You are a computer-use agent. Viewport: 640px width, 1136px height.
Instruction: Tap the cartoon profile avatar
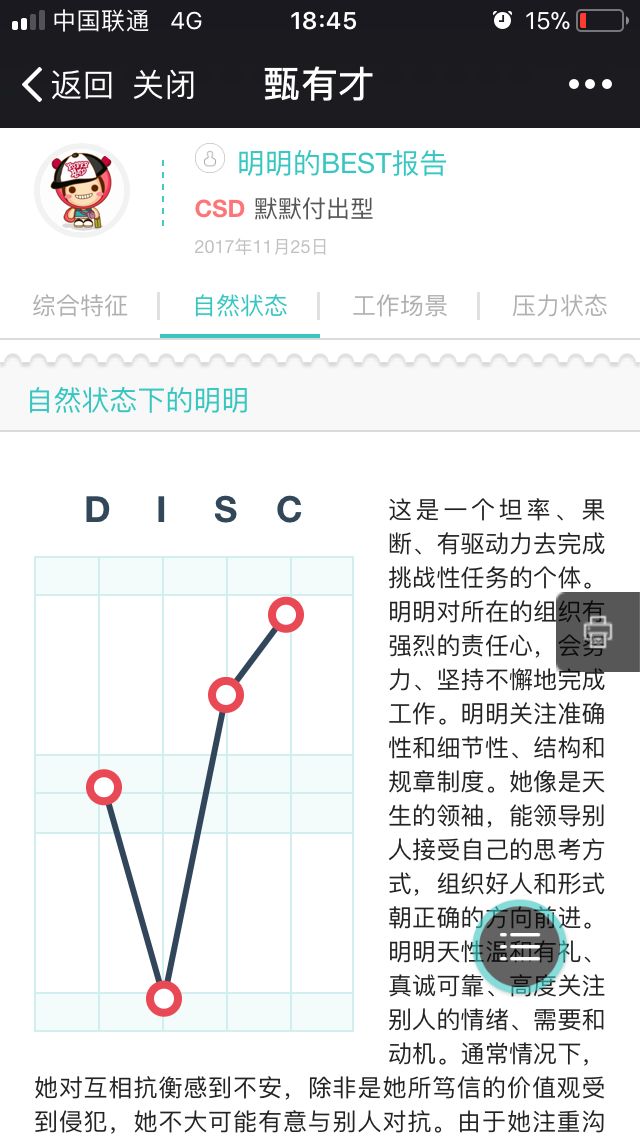[81, 191]
